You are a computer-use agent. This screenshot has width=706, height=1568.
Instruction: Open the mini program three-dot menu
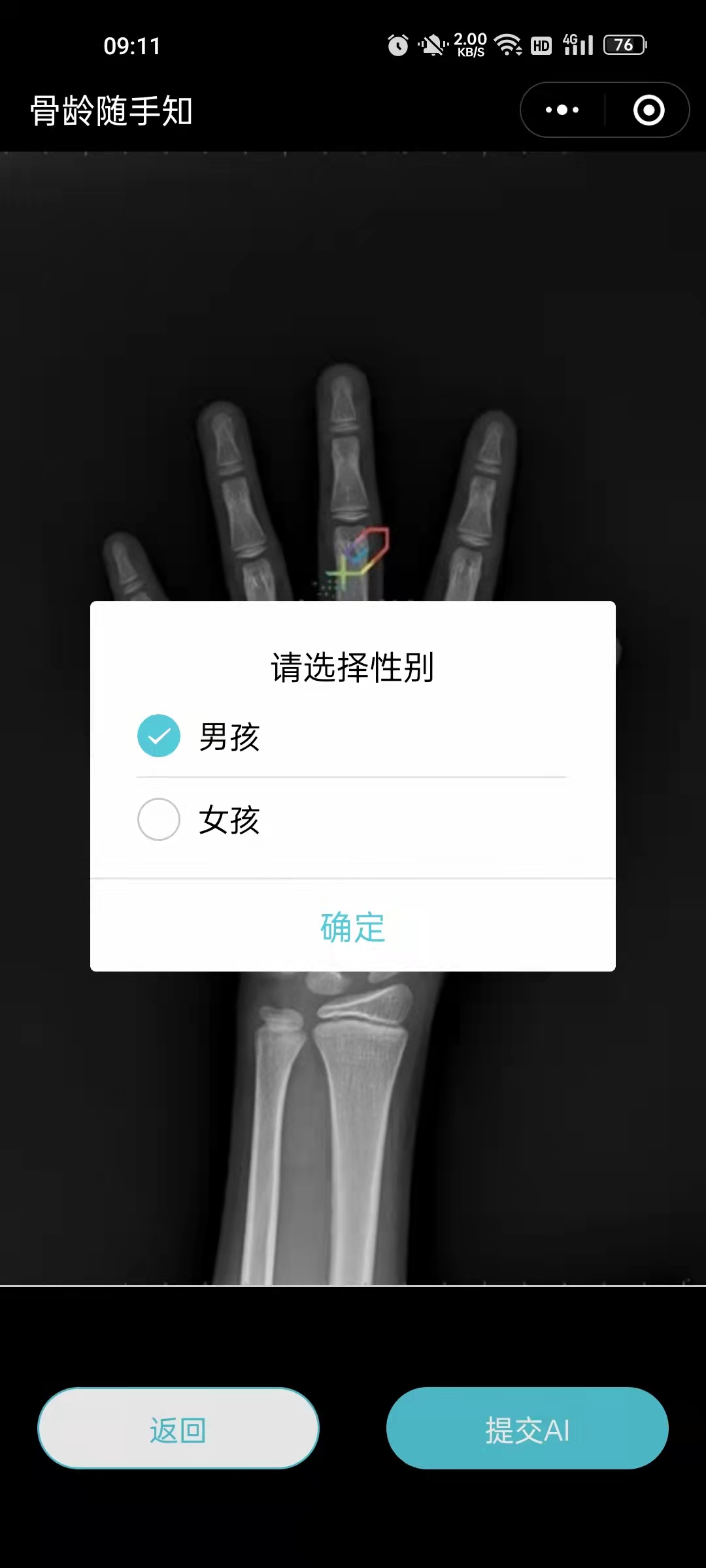[x=562, y=110]
